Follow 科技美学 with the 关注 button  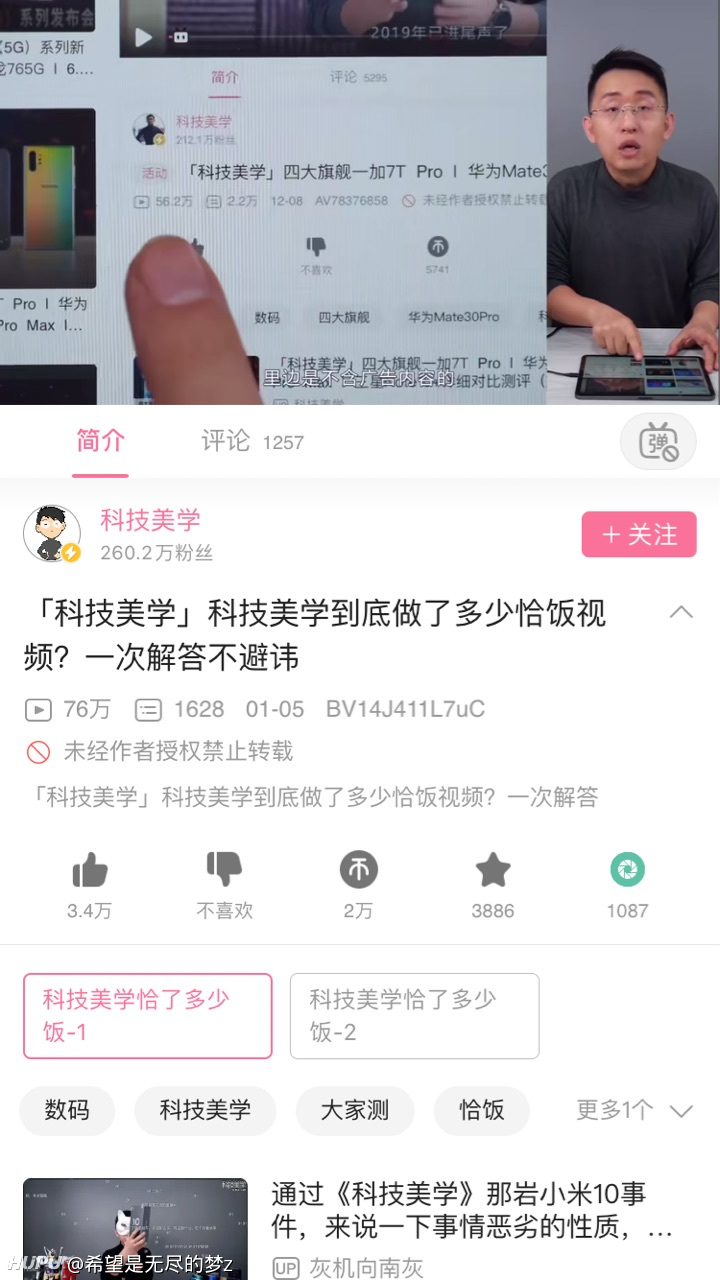point(639,535)
